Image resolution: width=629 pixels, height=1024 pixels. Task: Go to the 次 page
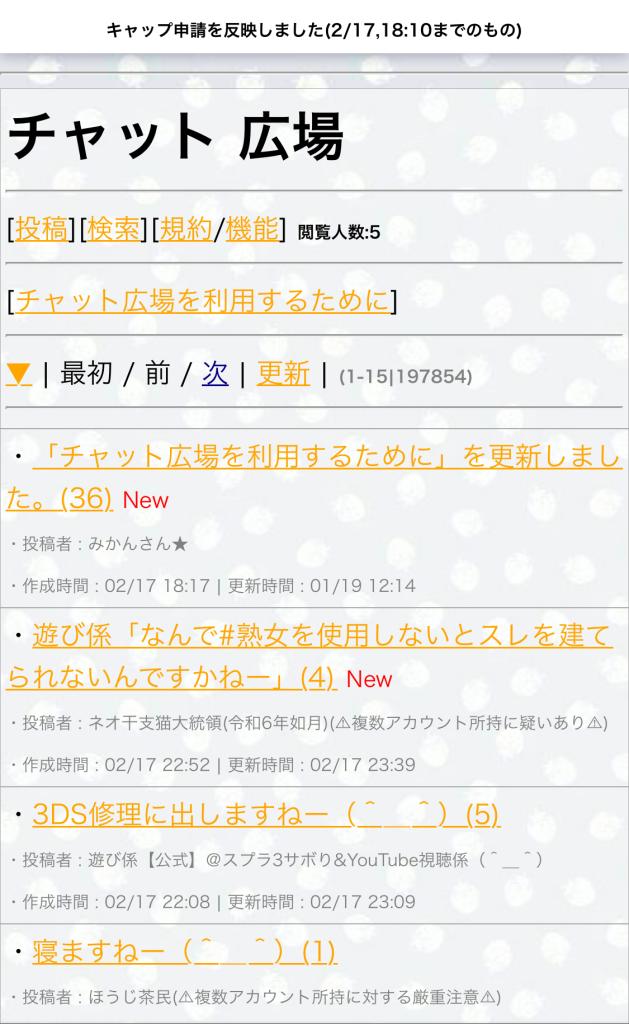click(215, 373)
